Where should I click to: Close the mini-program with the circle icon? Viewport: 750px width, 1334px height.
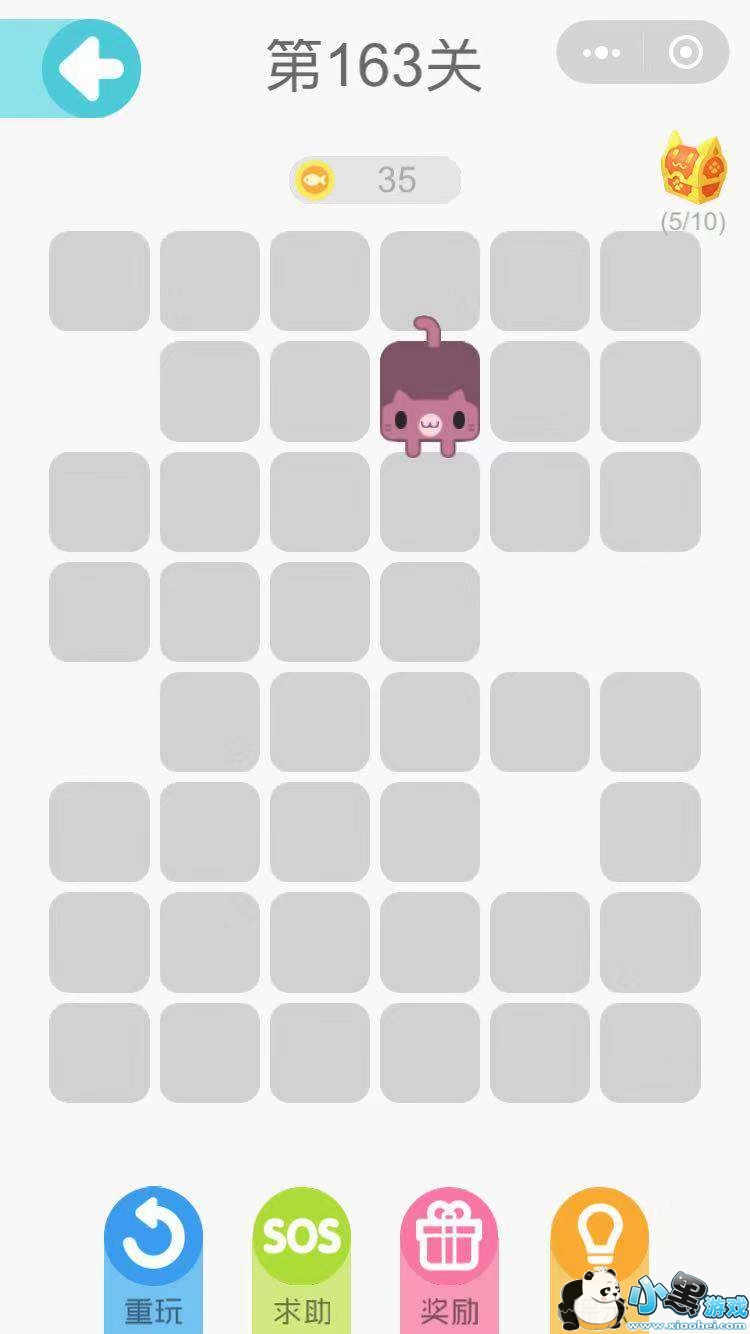click(x=686, y=52)
